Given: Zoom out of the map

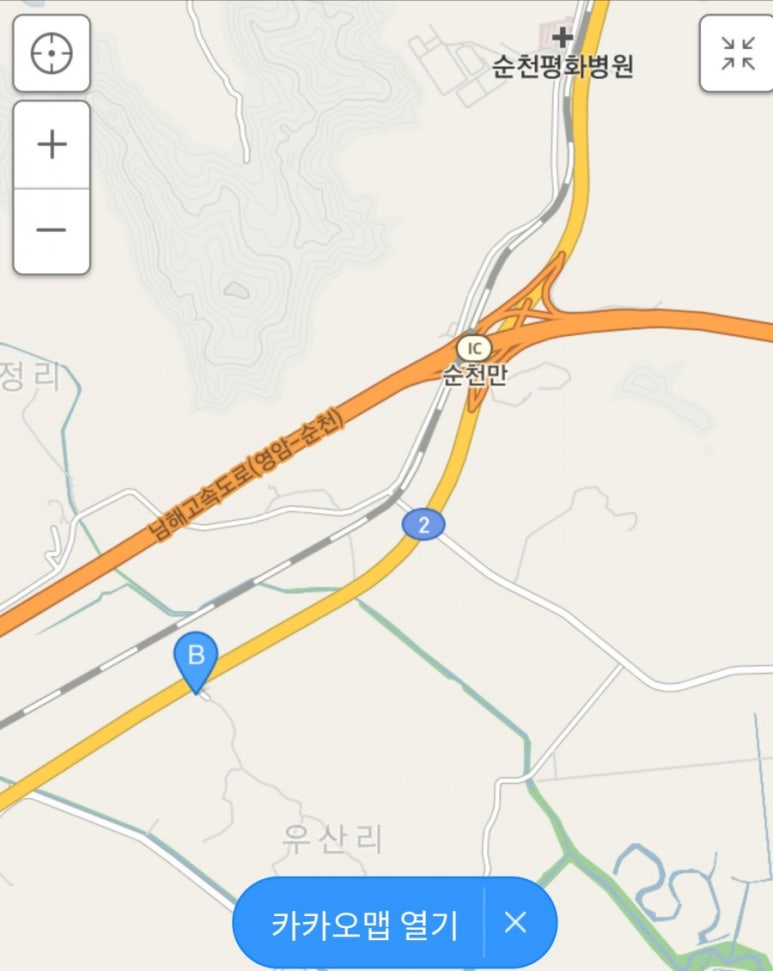Looking at the screenshot, I should [52, 230].
